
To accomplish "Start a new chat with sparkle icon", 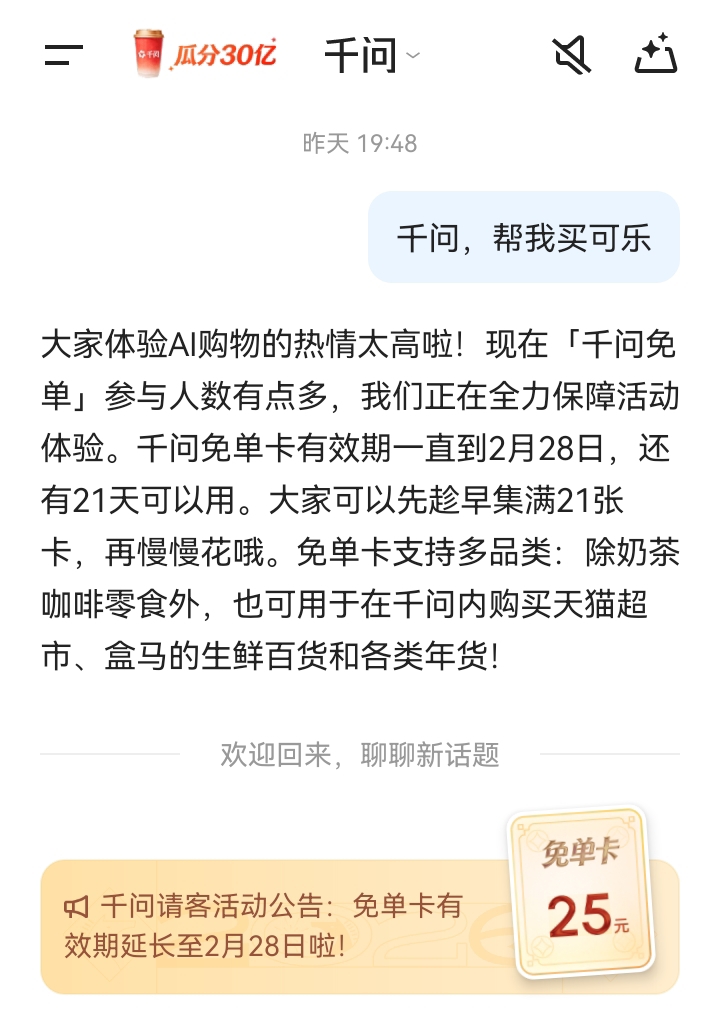I will pyautogui.click(x=656, y=55).
